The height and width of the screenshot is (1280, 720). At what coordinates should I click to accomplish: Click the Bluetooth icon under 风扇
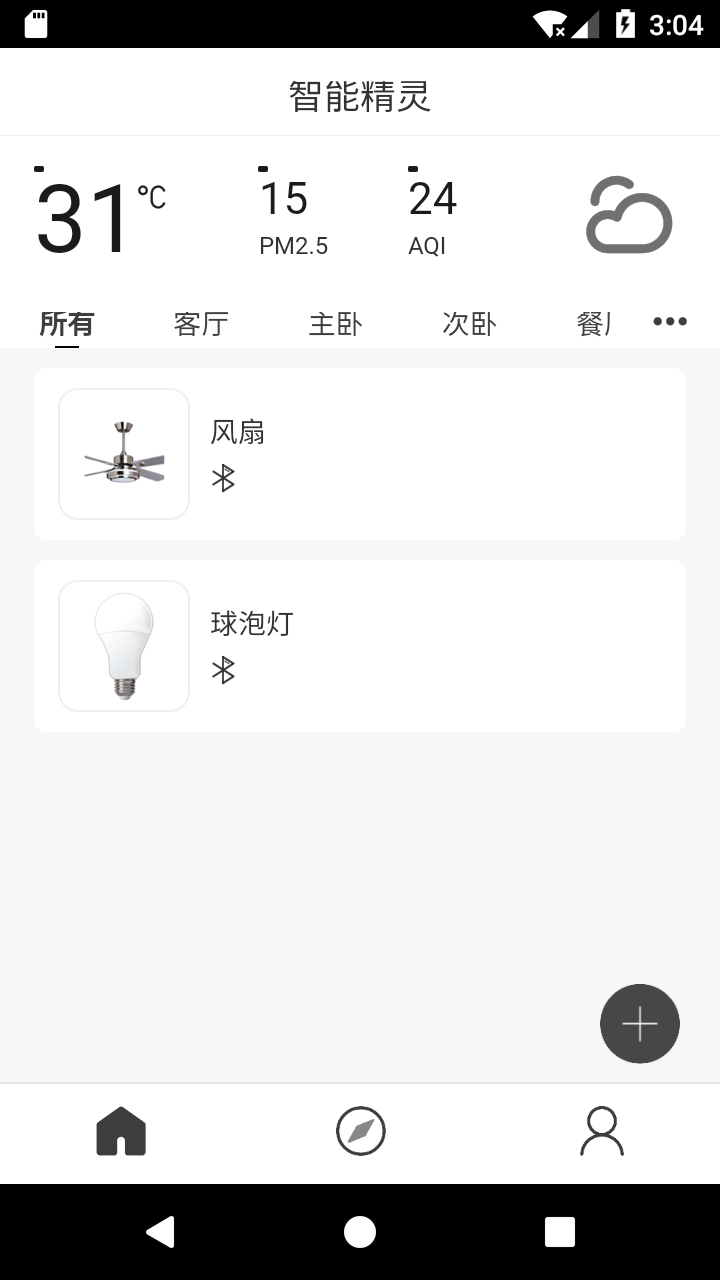(224, 478)
